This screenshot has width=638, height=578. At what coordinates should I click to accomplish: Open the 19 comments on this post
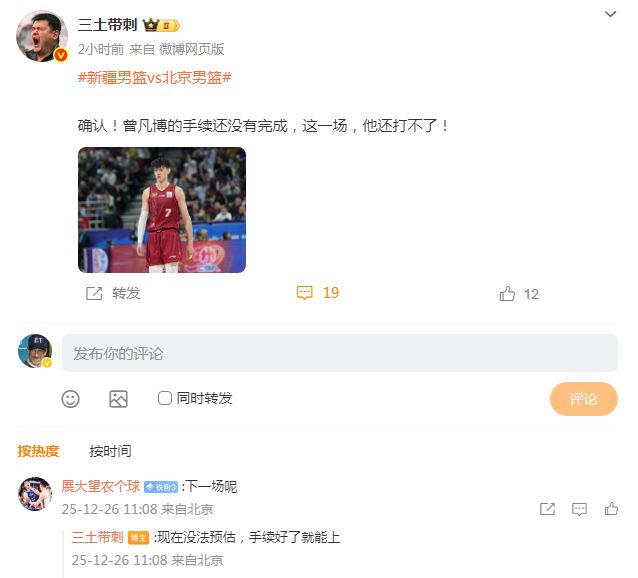pos(318,293)
